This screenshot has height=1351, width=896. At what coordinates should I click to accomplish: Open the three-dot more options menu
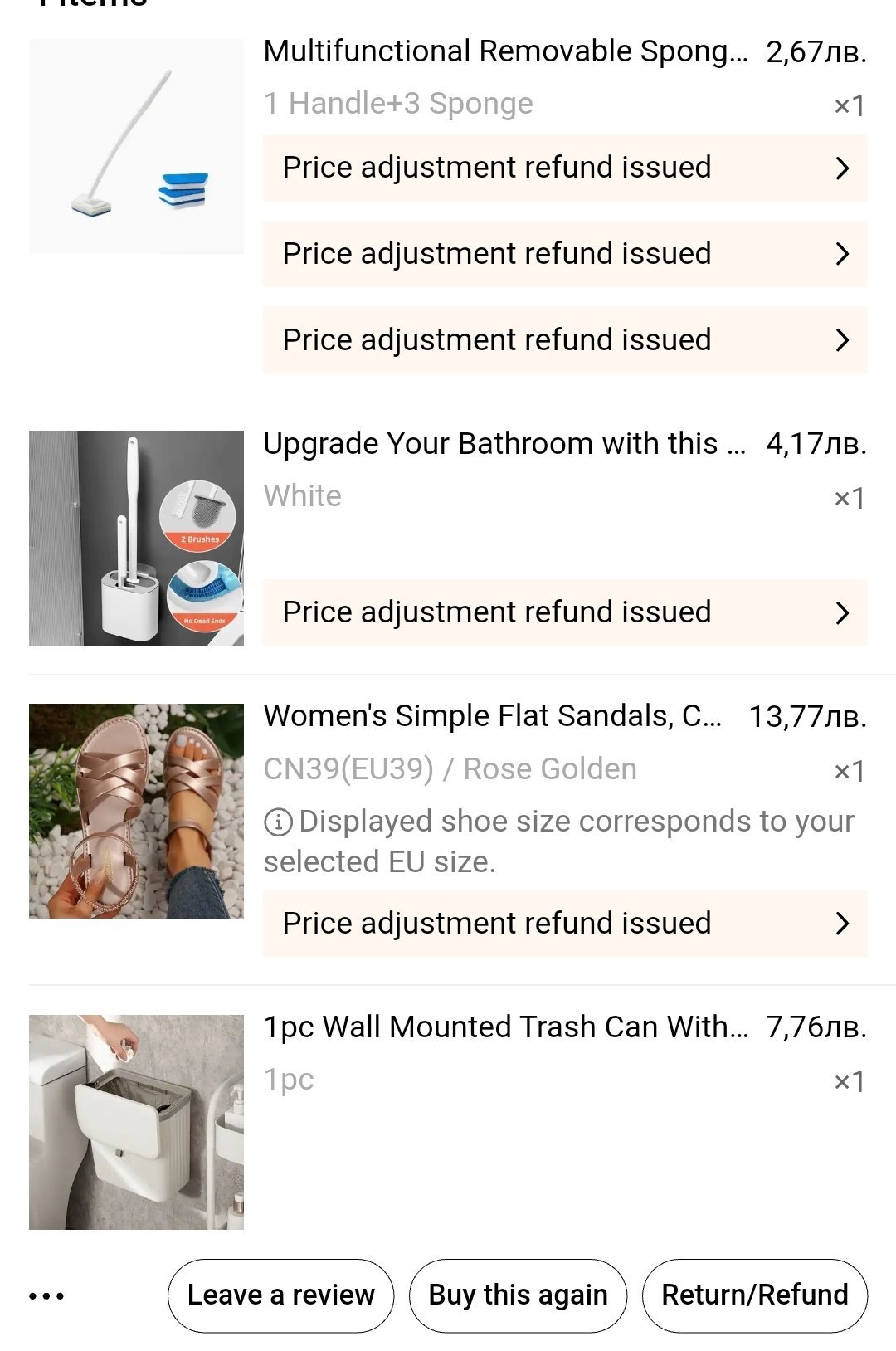[x=46, y=1295]
